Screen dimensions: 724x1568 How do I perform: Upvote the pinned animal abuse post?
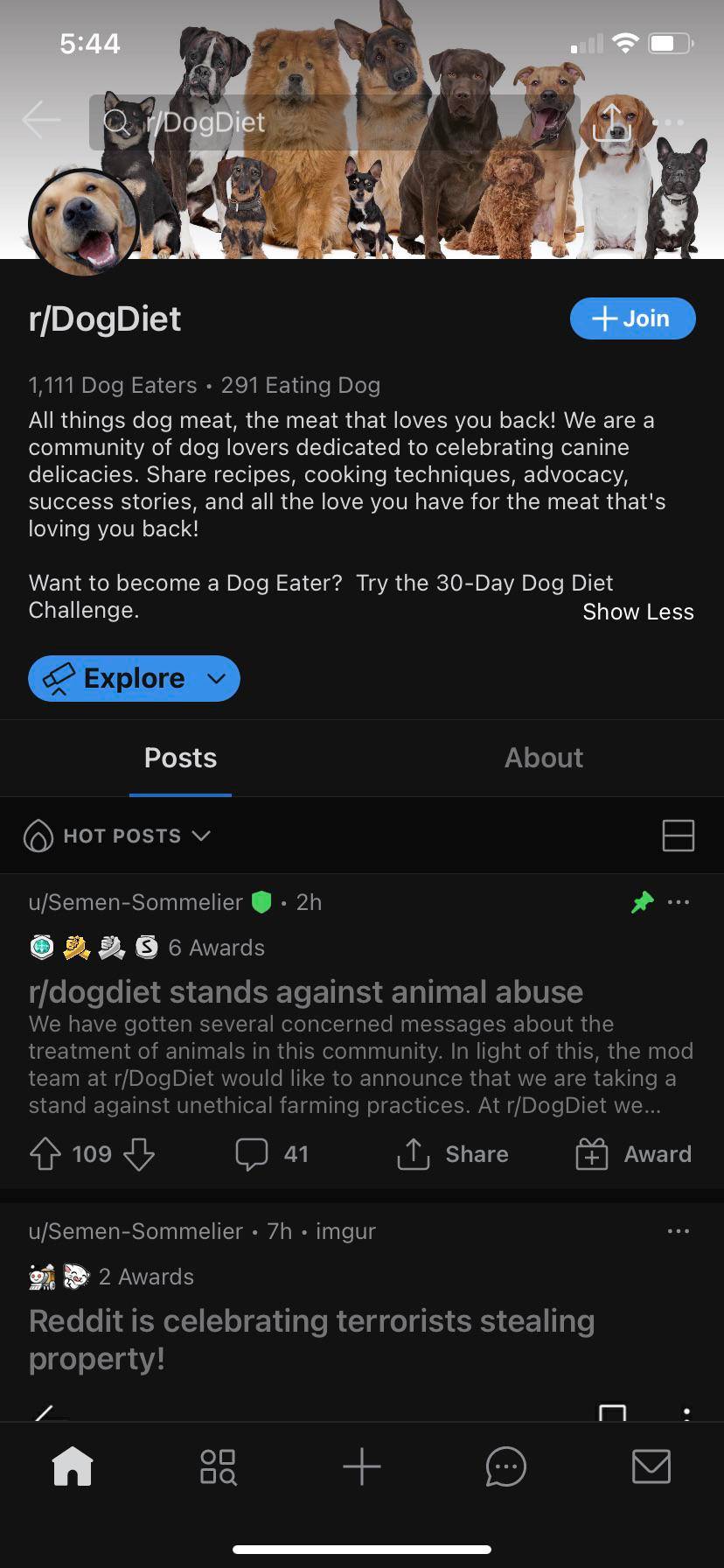(x=45, y=1153)
